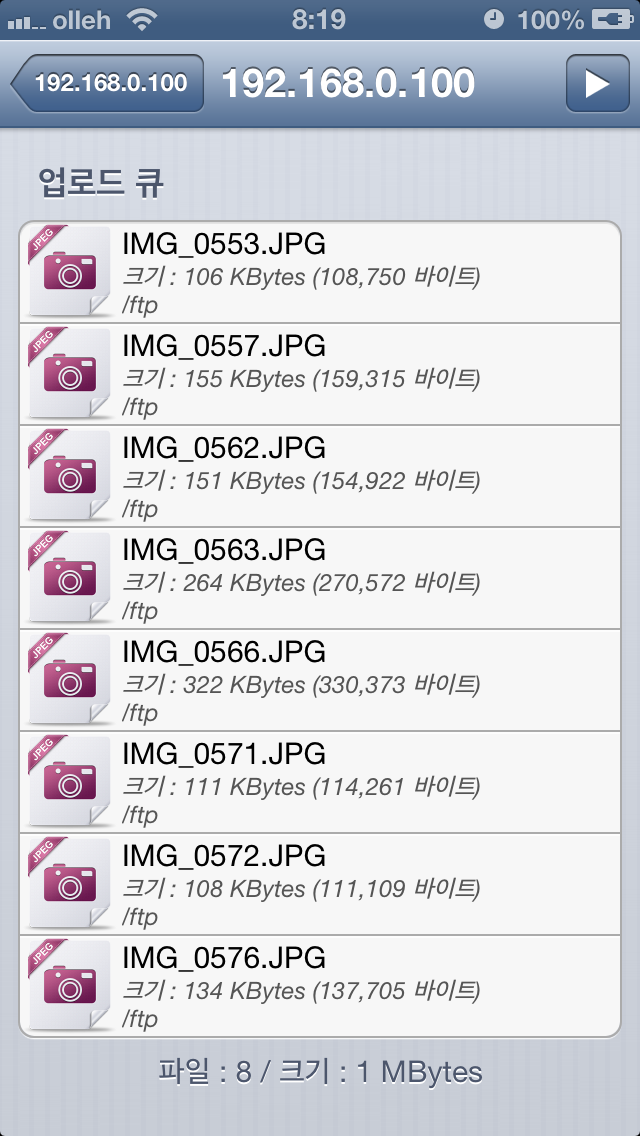Tap the IMG_0563.JPG file entry

click(x=320, y=579)
